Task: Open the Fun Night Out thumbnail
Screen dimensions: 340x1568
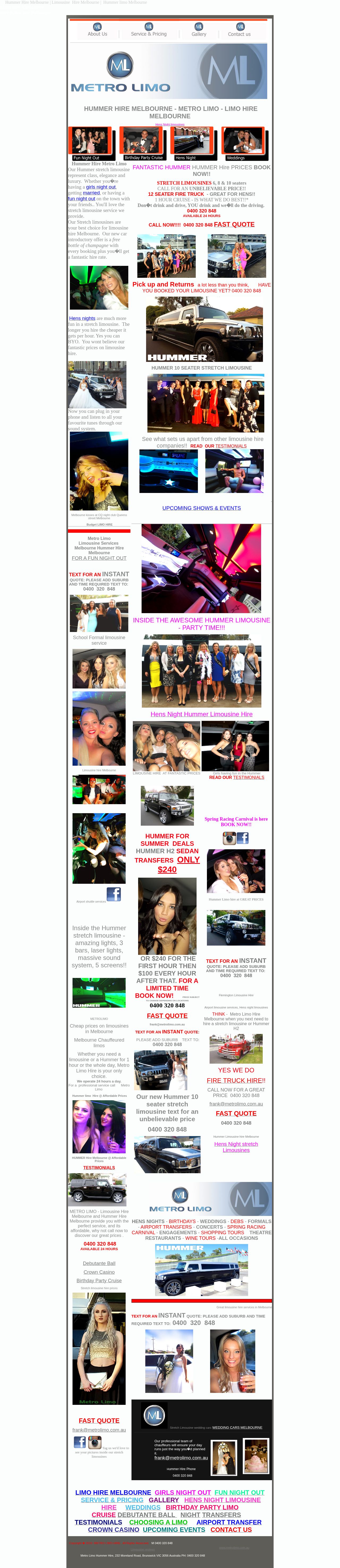Action: [x=91, y=144]
